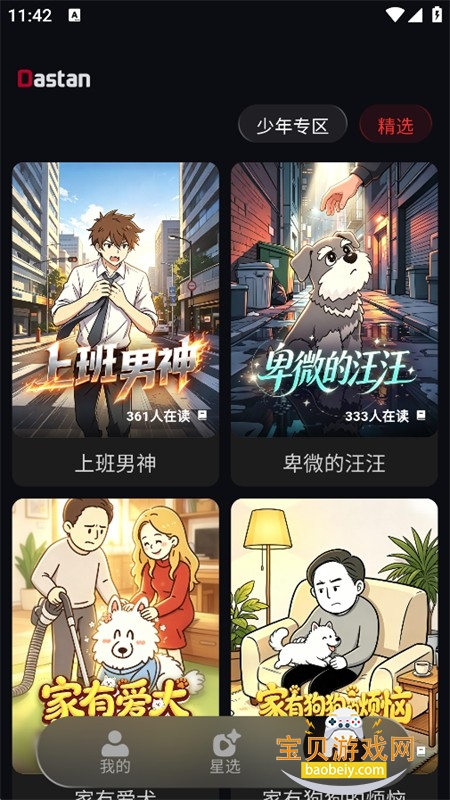Go to the 我的 tab
The height and width of the screenshot is (800, 450).
pyautogui.click(x=115, y=752)
